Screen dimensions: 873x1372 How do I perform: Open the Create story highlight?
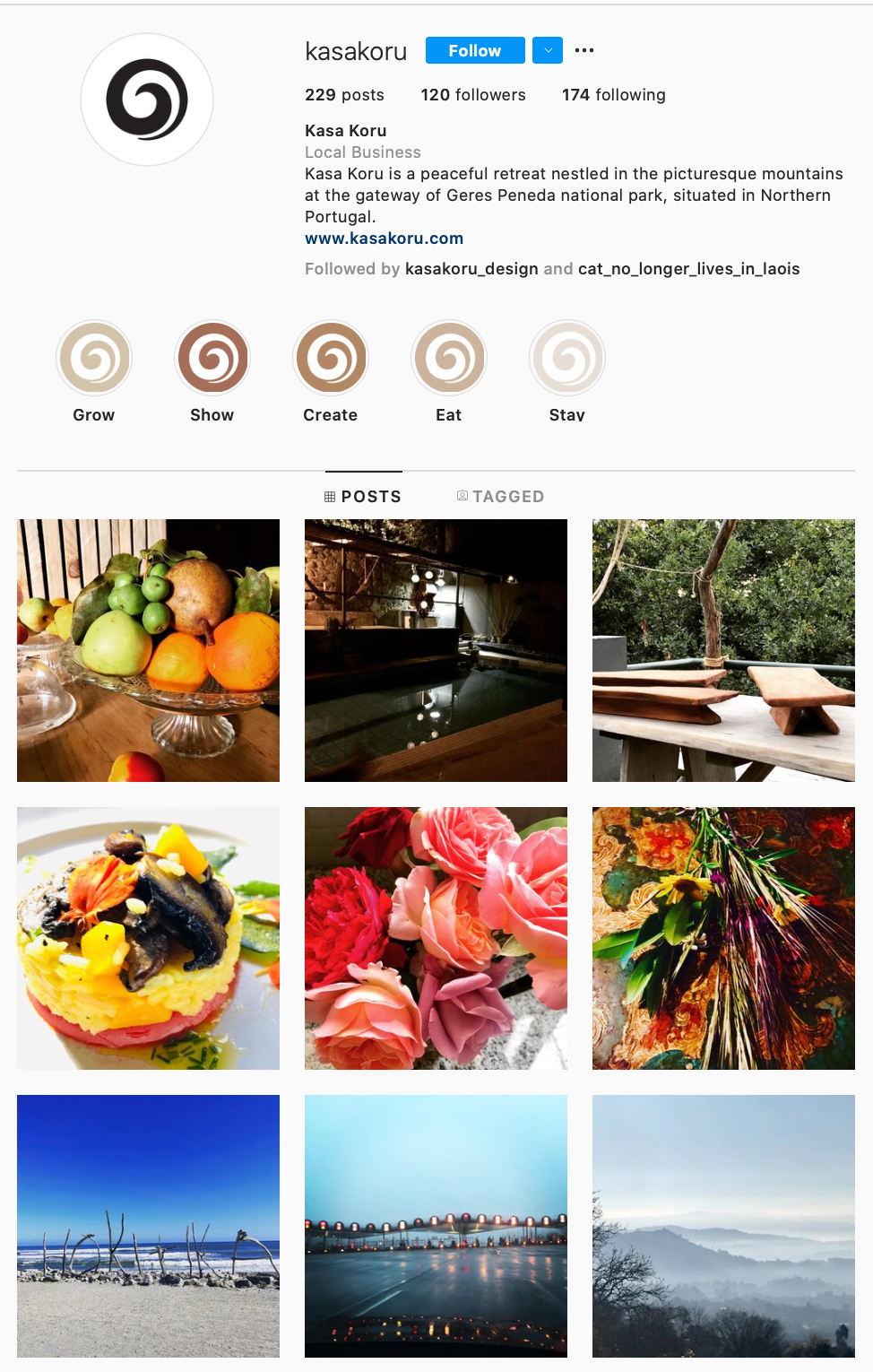tap(331, 359)
